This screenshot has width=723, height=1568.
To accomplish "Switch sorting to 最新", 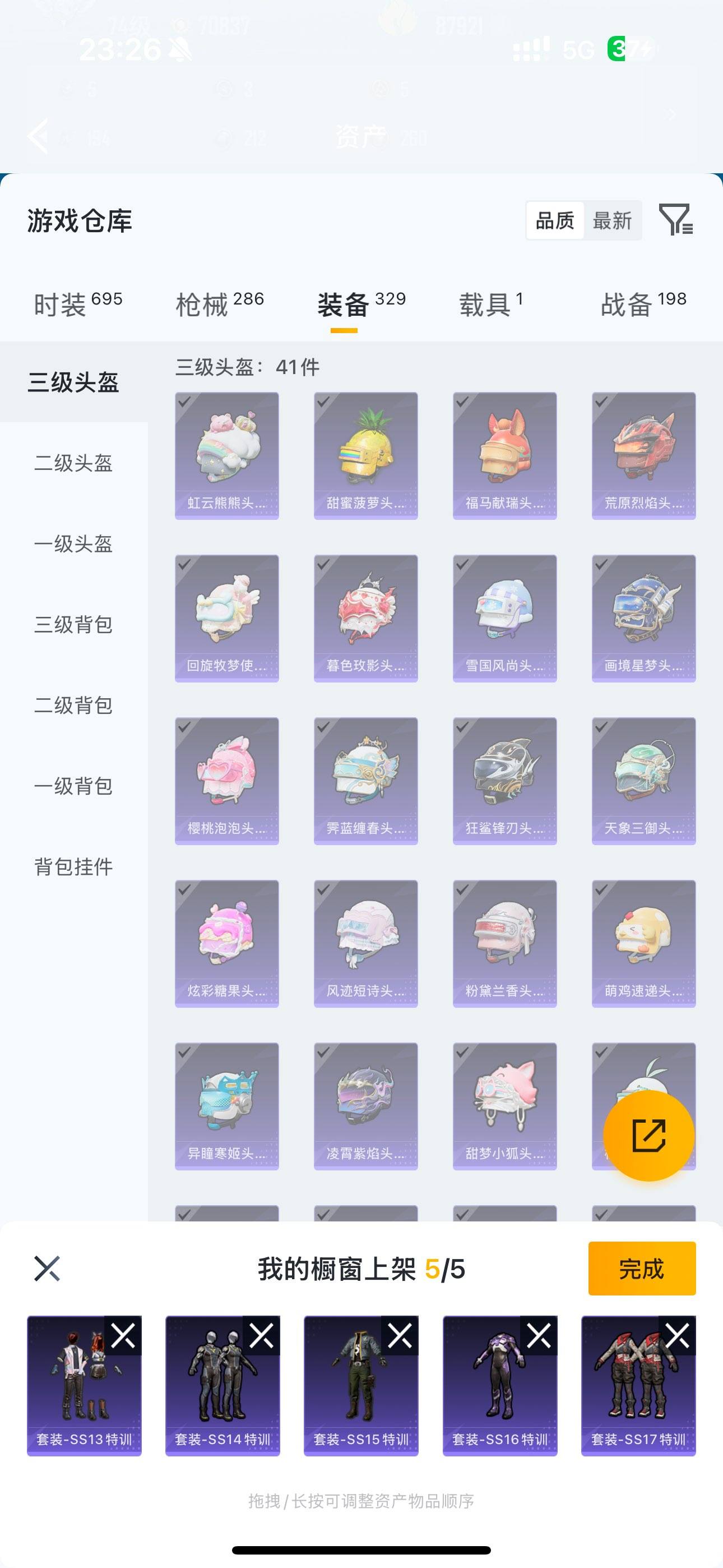I will [x=613, y=220].
